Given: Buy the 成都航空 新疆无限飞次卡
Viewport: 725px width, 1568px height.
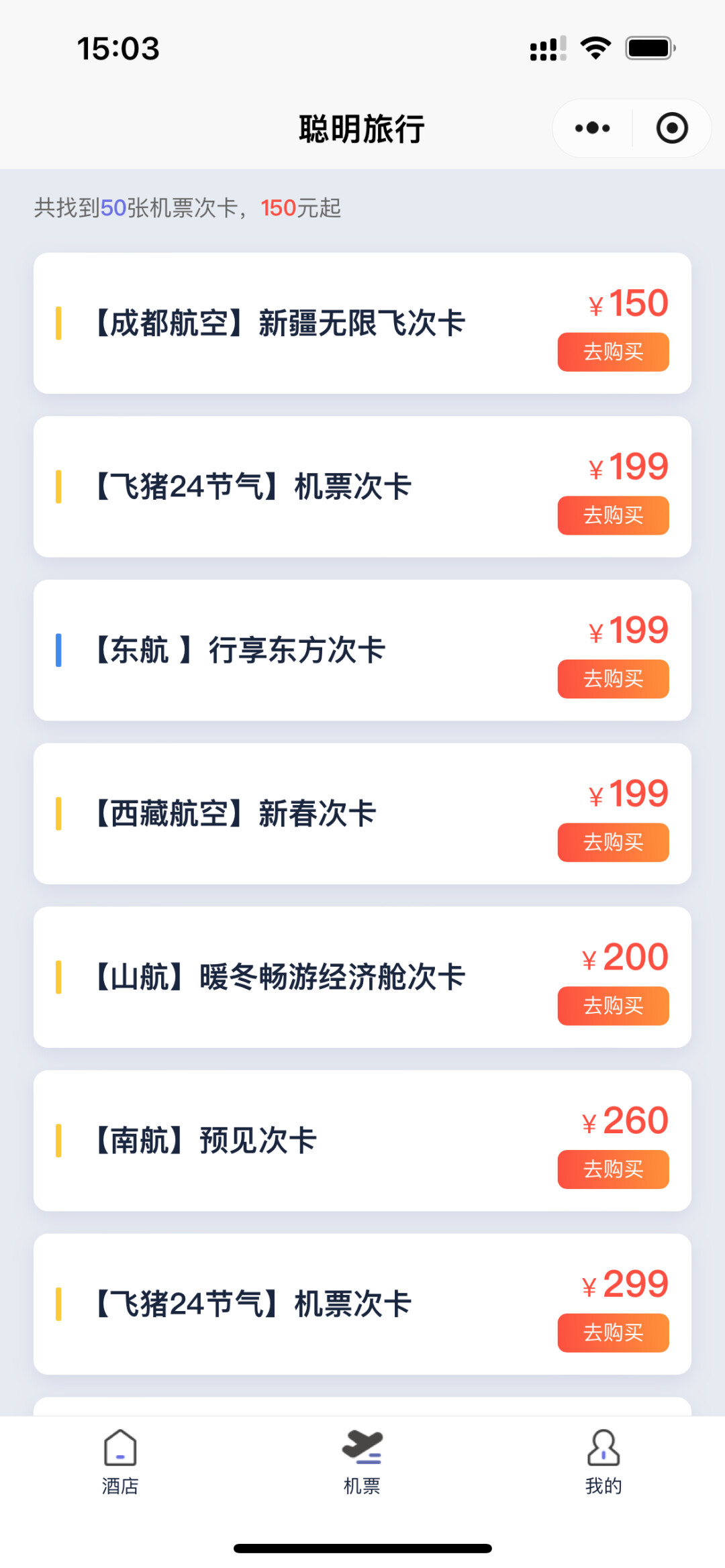Looking at the screenshot, I should click(x=613, y=352).
